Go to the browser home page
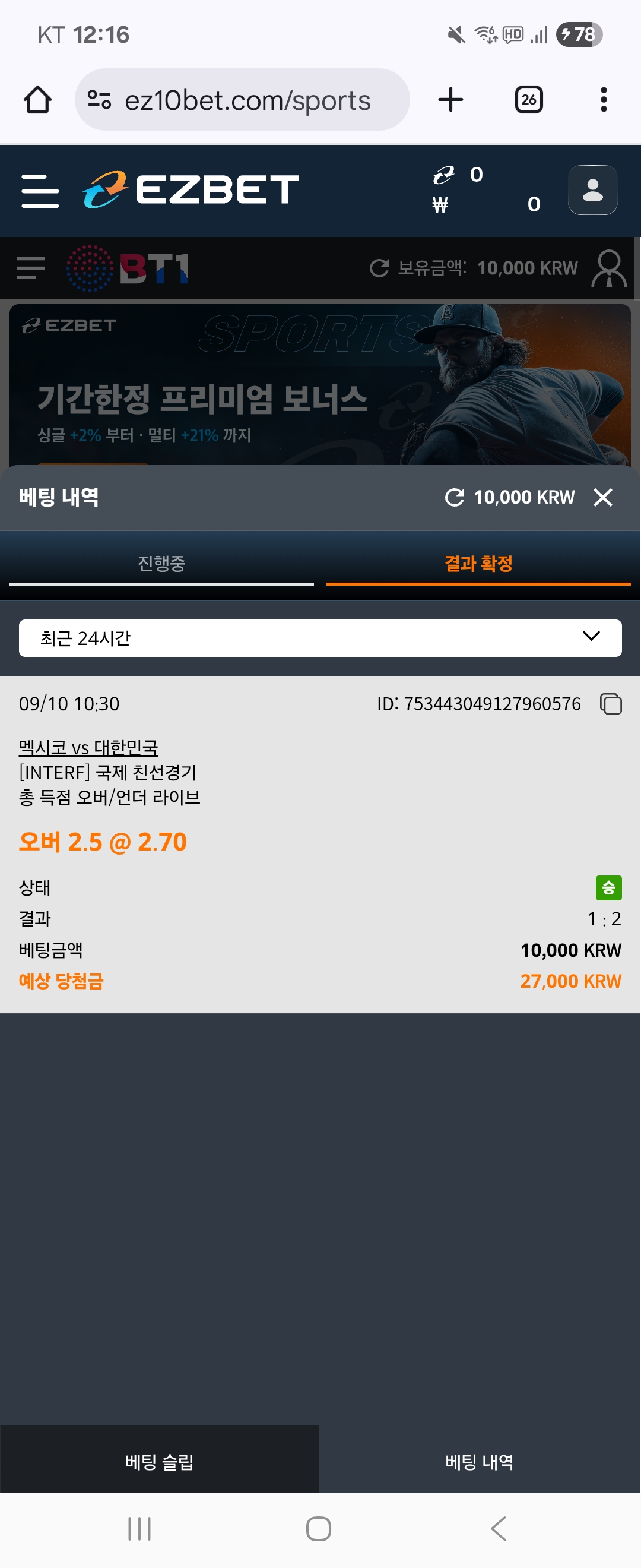Image resolution: width=641 pixels, height=1568 pixels. 38,100
